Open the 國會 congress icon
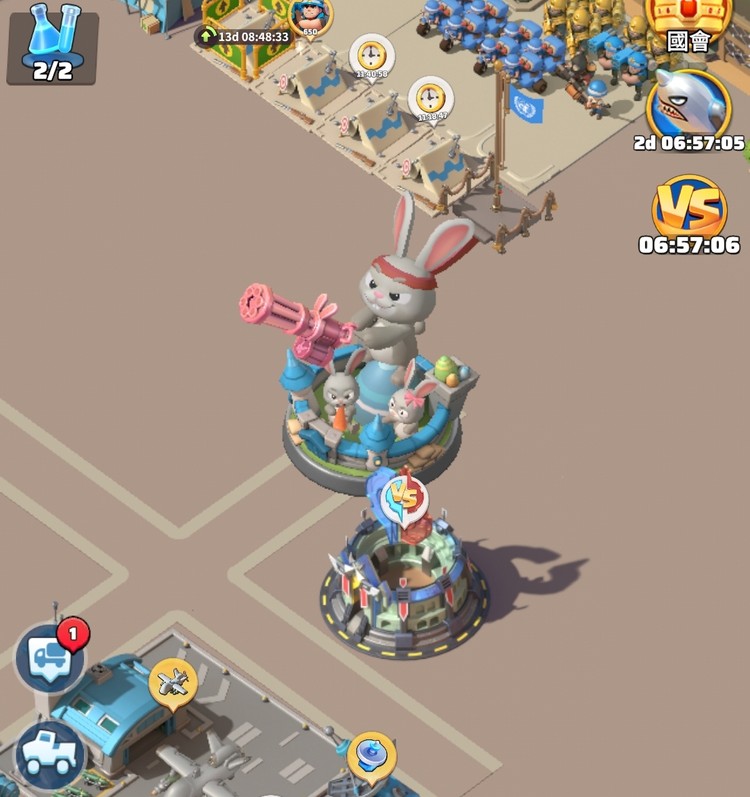Image resolution: width=750 pixels, height=797 pixels. (689, 24)
